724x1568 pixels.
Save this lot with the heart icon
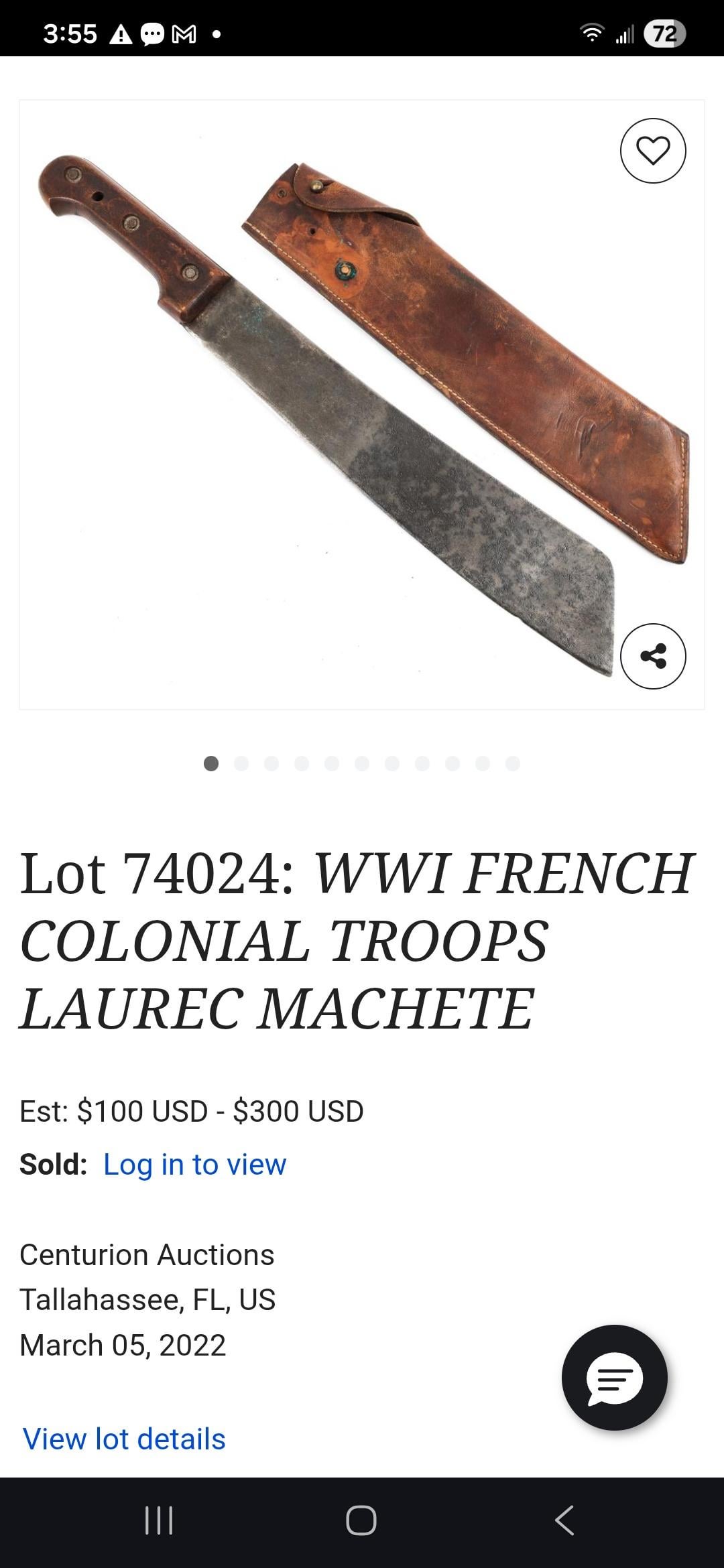pos(652,150)
